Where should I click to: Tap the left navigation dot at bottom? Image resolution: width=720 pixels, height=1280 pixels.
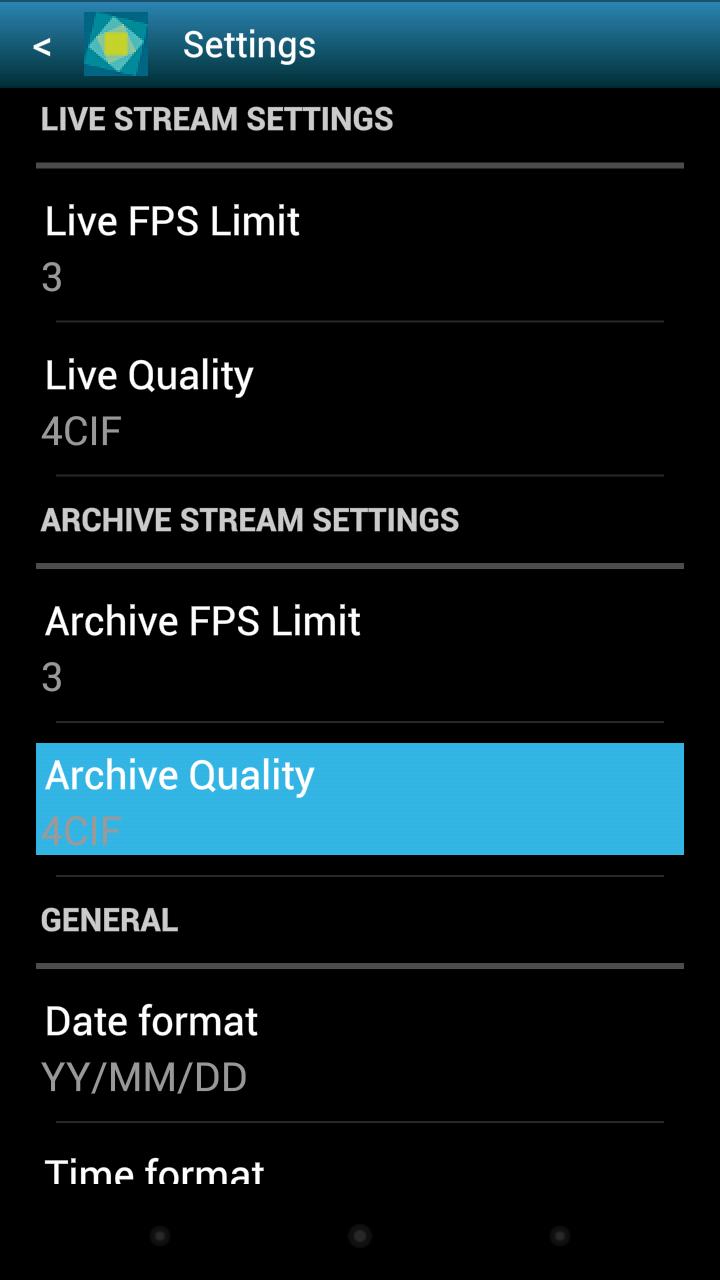pos(160,1236)
